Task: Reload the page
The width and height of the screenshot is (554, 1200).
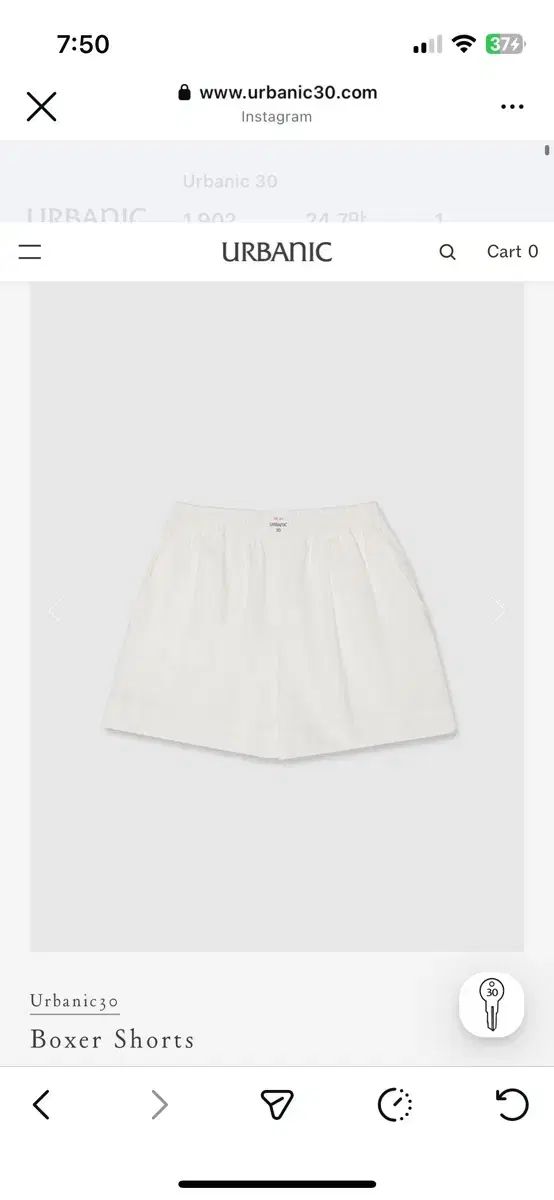Action: 512,1104
